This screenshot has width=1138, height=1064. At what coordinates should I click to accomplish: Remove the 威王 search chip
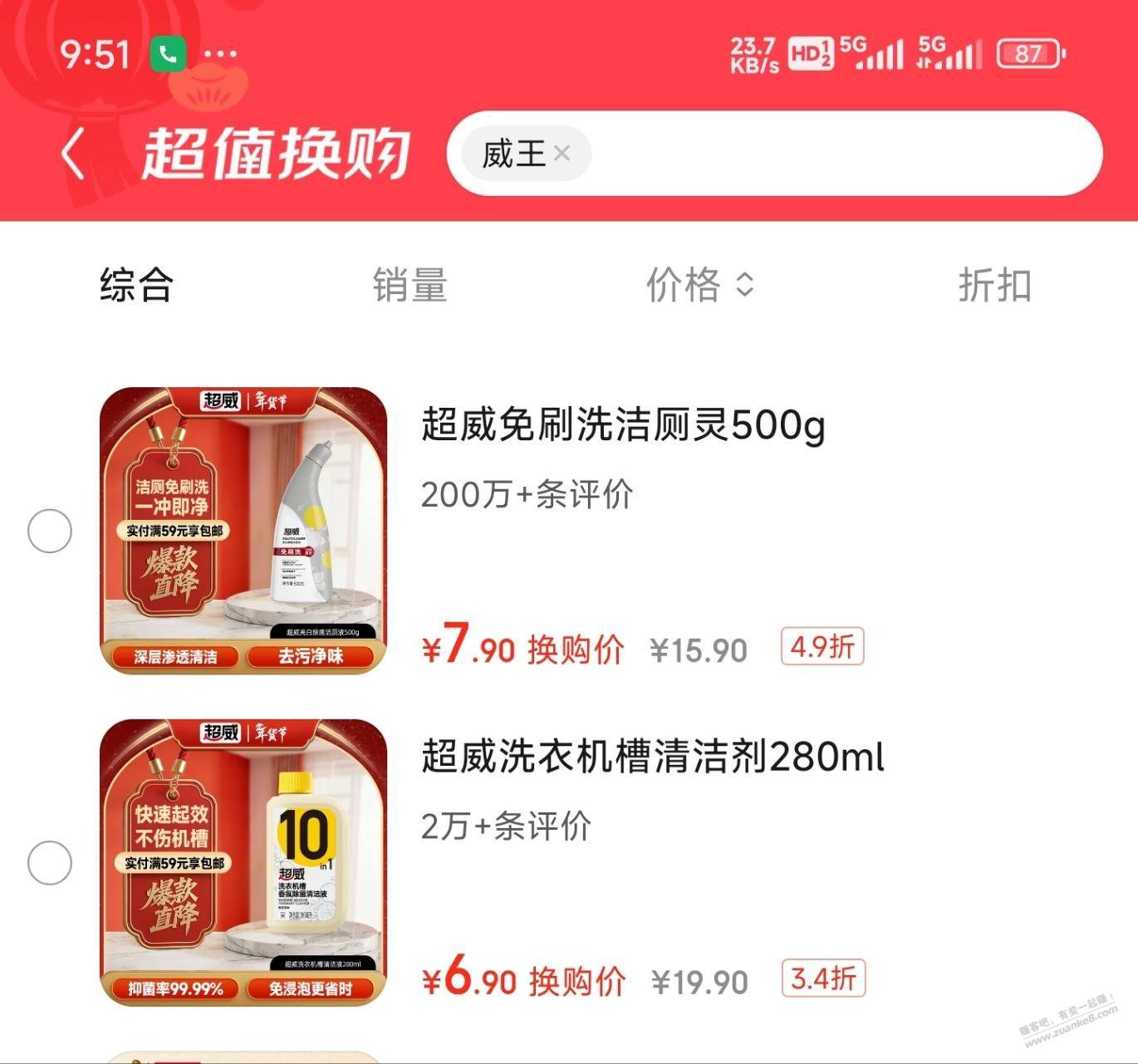coord(562,154)
